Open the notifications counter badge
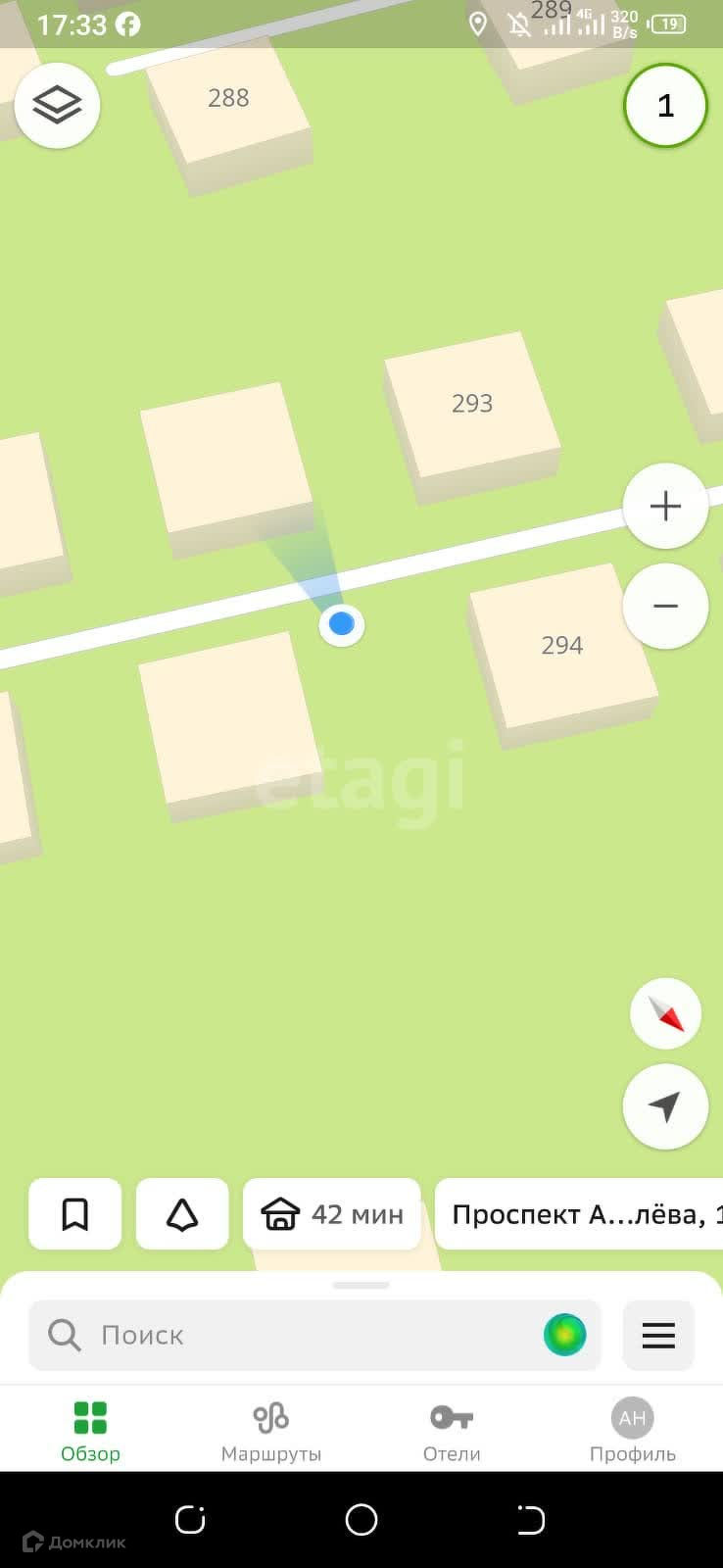The height and width of the screenshot is (1568, 723). tap(665, 105)
